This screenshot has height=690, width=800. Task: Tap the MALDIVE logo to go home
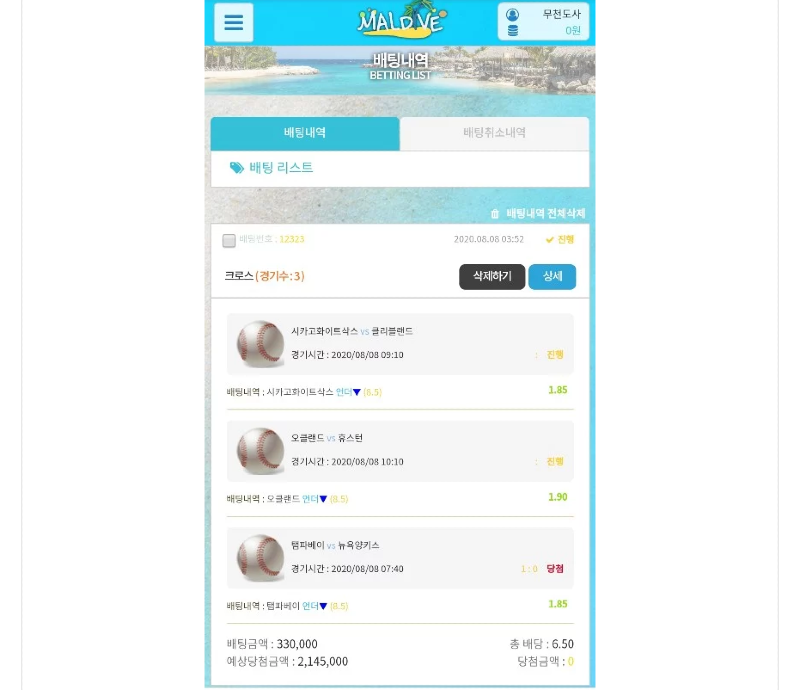pyautogui.click(x=401, y=22)
